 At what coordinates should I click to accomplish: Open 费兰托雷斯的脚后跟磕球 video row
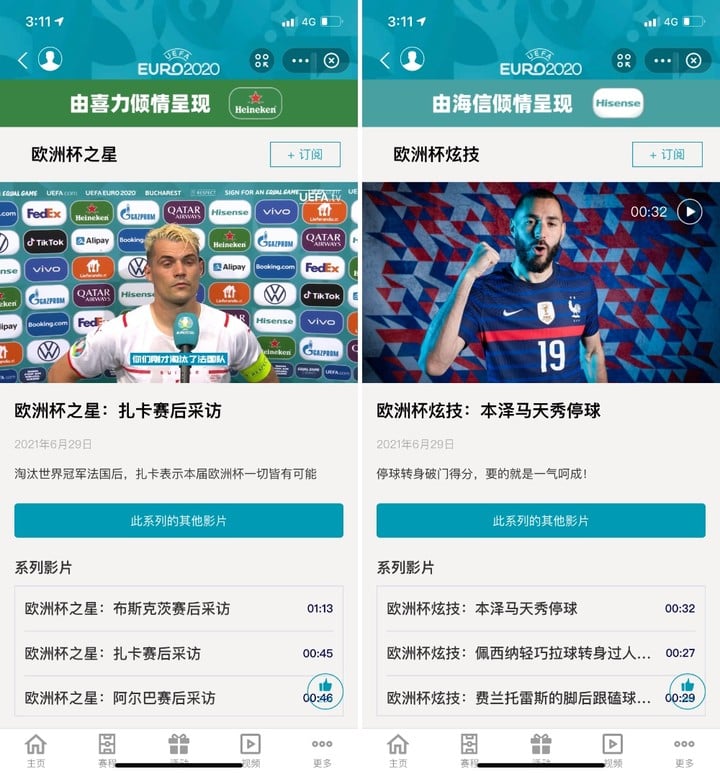click(x=520, y=697)
